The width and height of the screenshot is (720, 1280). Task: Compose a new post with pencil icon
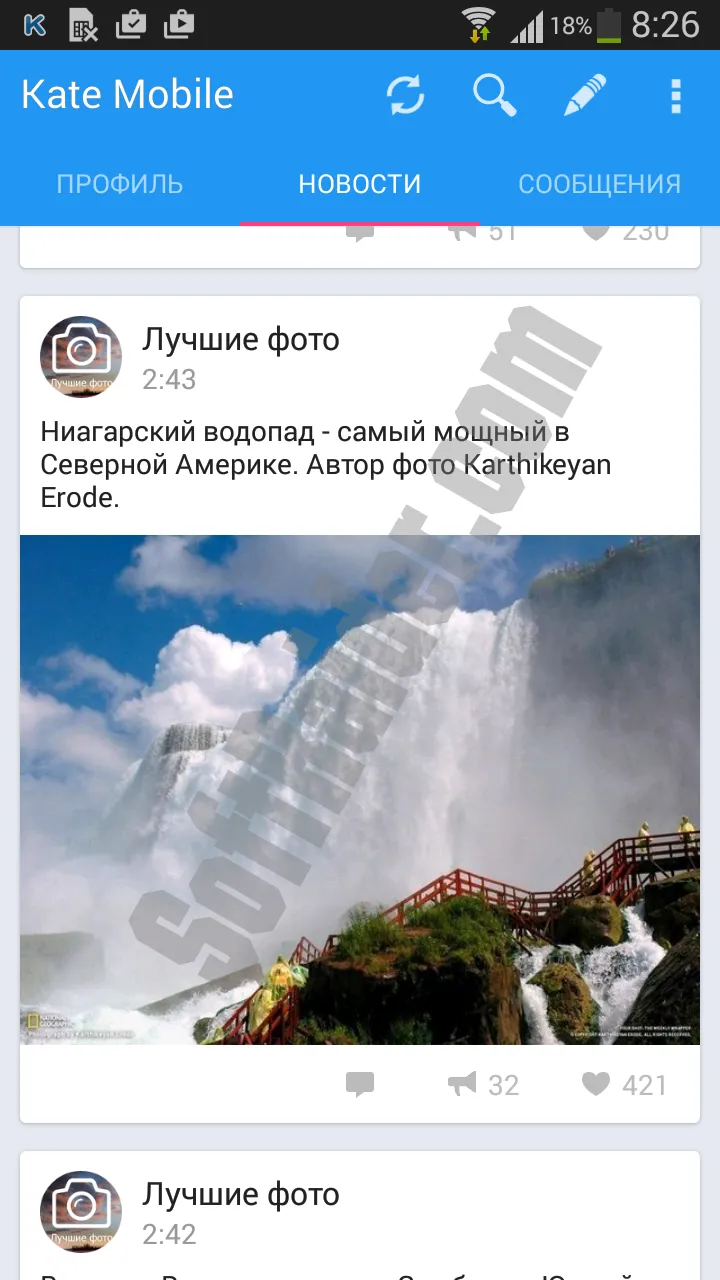point(585,96)
